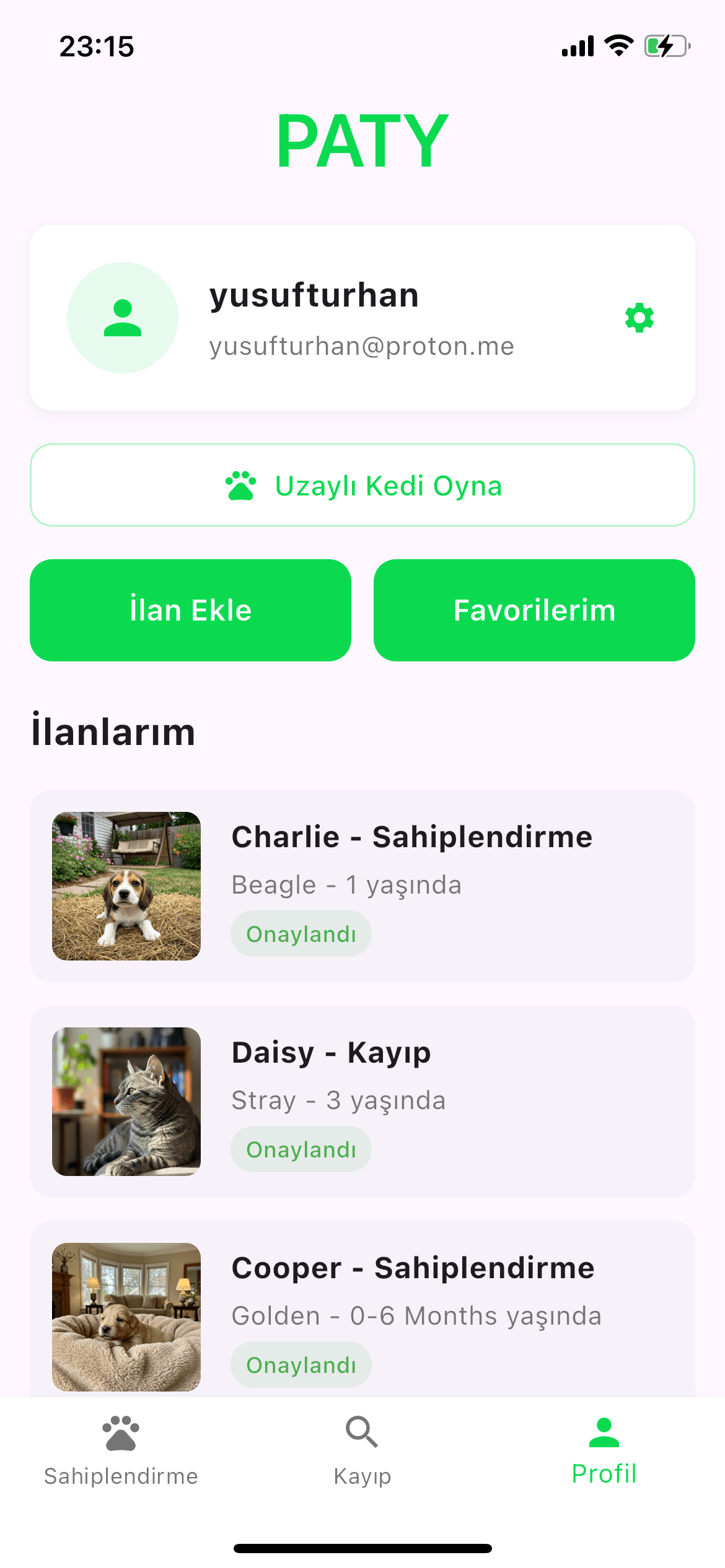
Task: Open the Charlie - Sahiplendirme listing
Action: [362, 886]
